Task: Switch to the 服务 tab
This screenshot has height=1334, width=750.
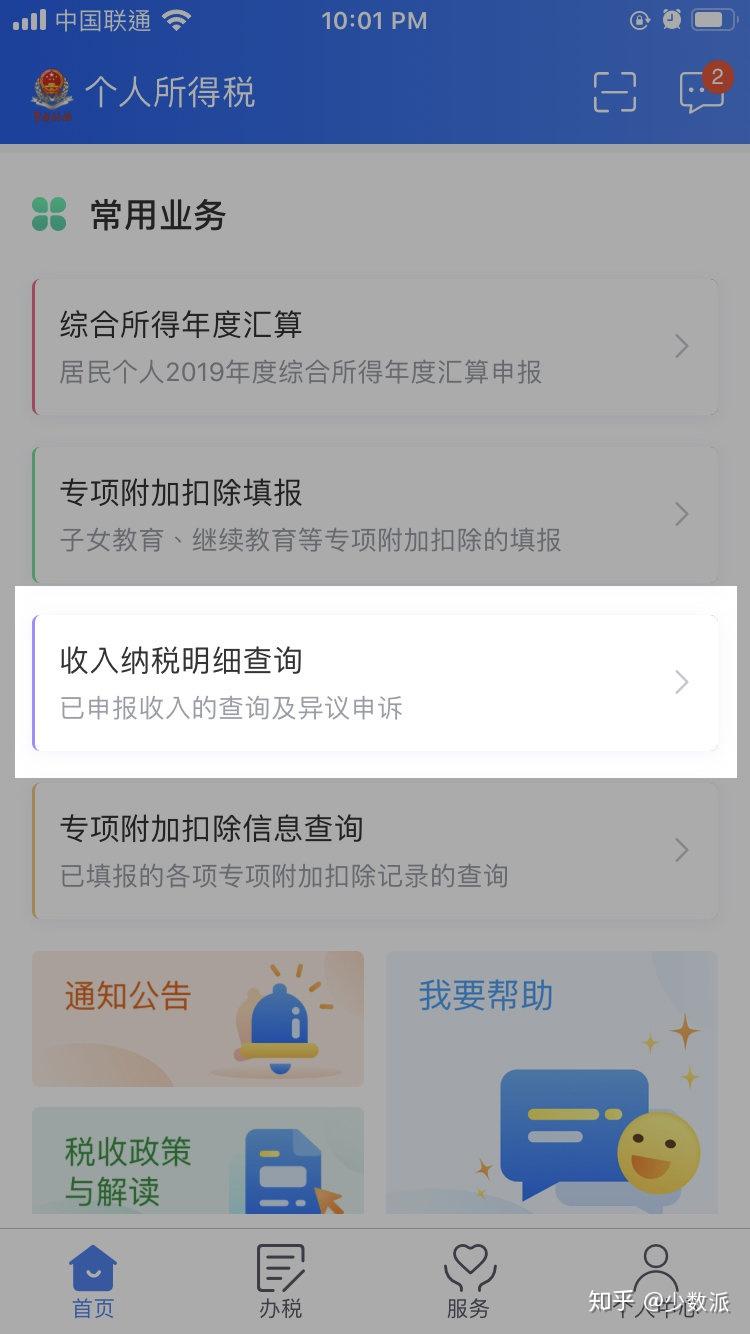Action: [468, 1282]
